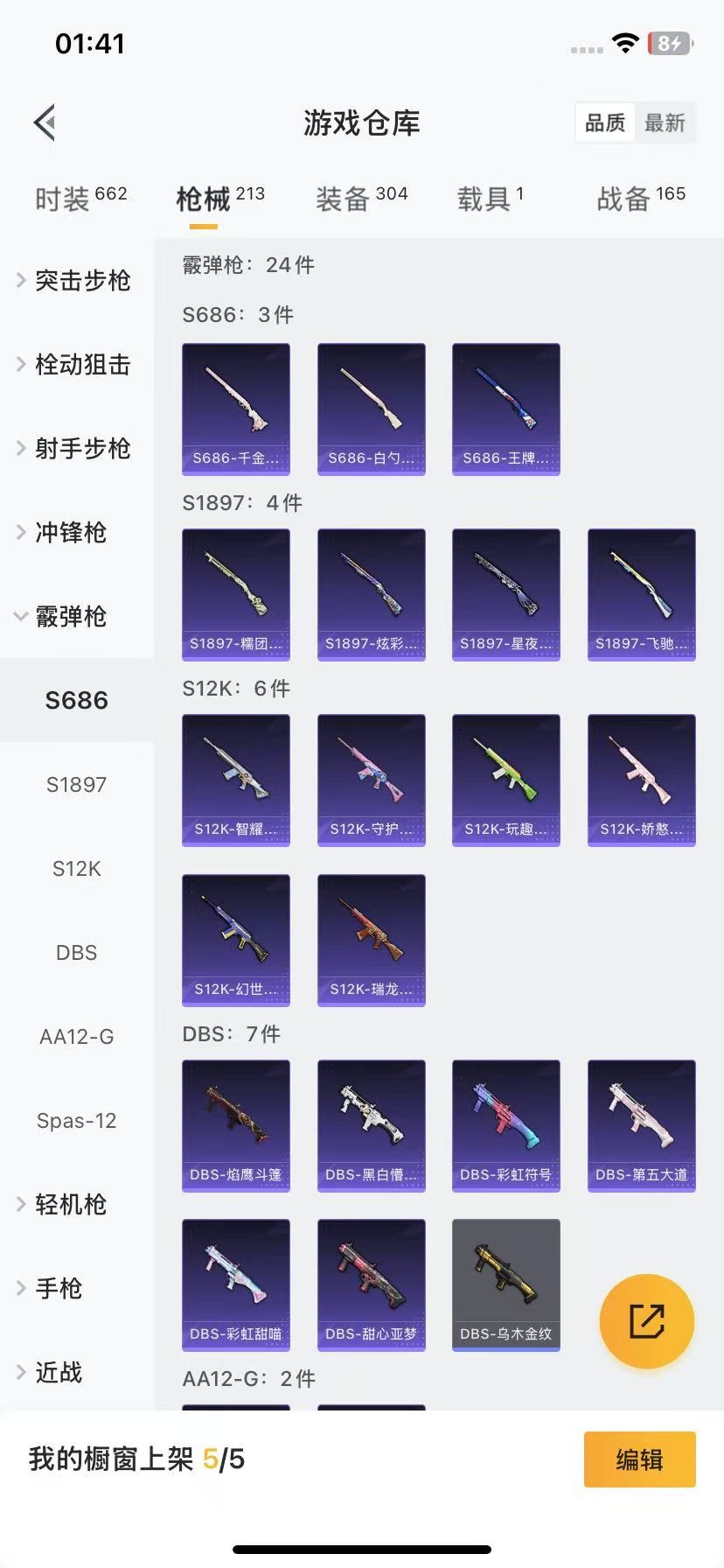Viewport: 724px width, 1568px height.
Task: Switch to the 装备 tab
Action: 361,199
